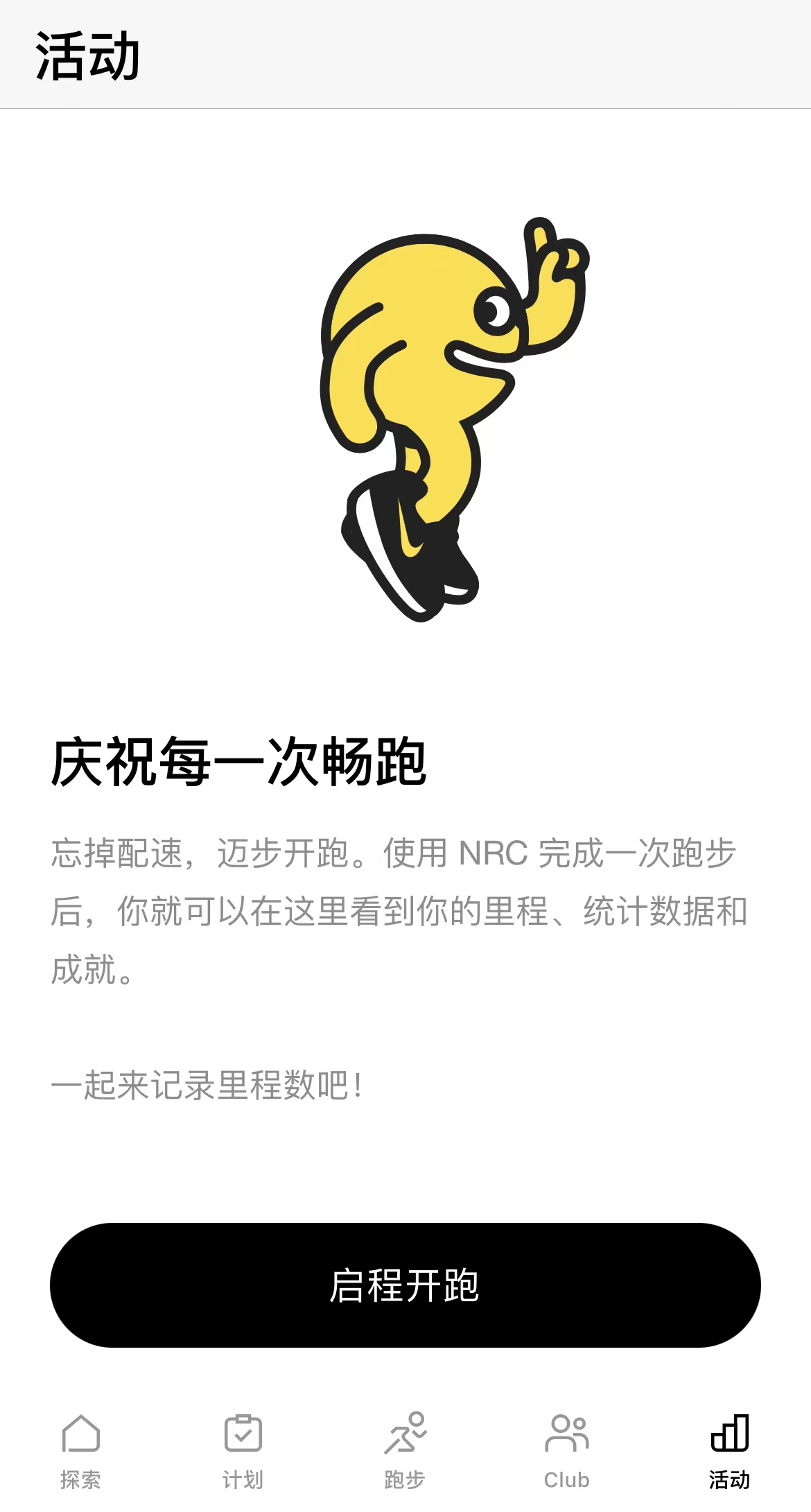
Task: Go to the 跑步 tab
Action: (x=405, y=1450)
